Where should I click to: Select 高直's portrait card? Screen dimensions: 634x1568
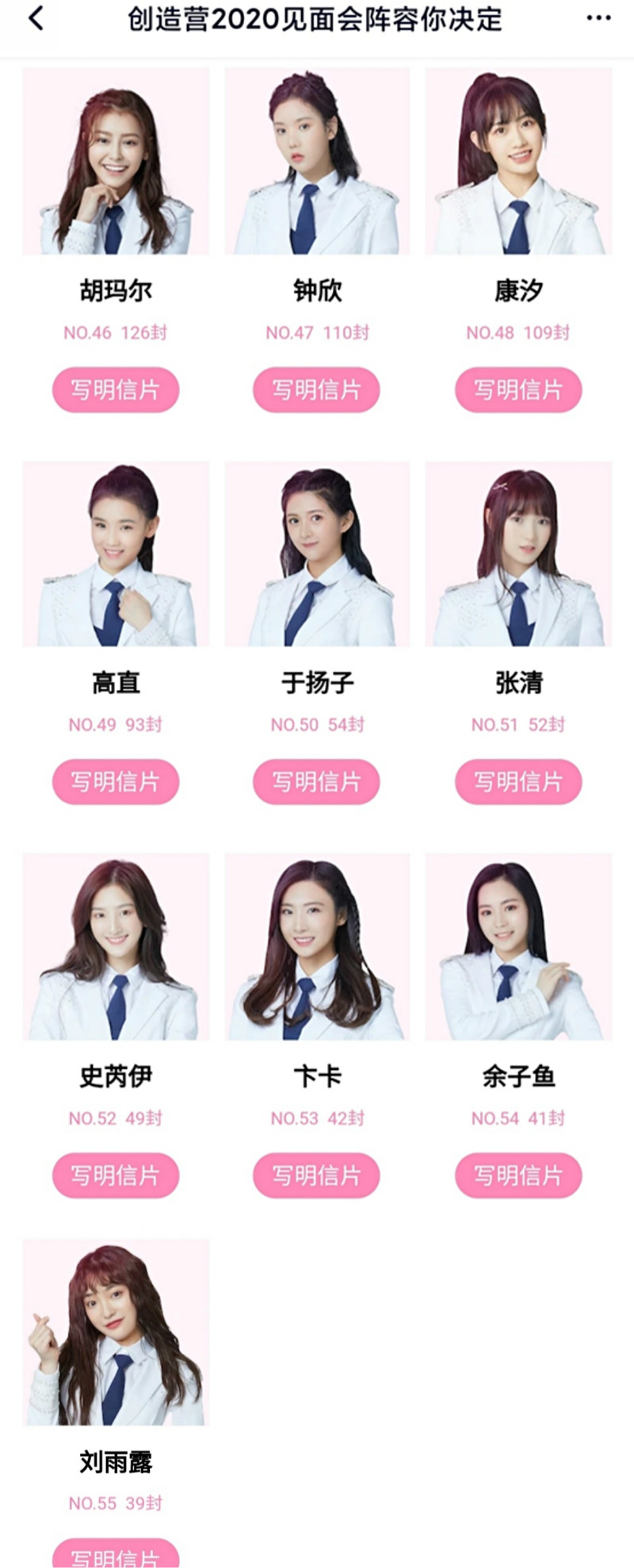(x=116, y=554)
